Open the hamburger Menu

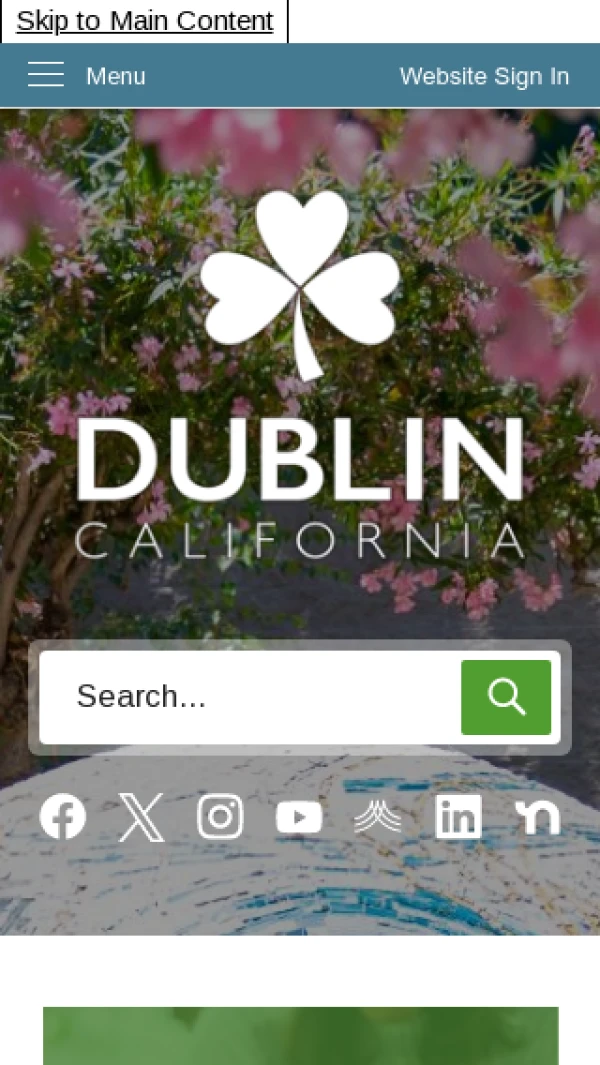(x=86, y=76)
